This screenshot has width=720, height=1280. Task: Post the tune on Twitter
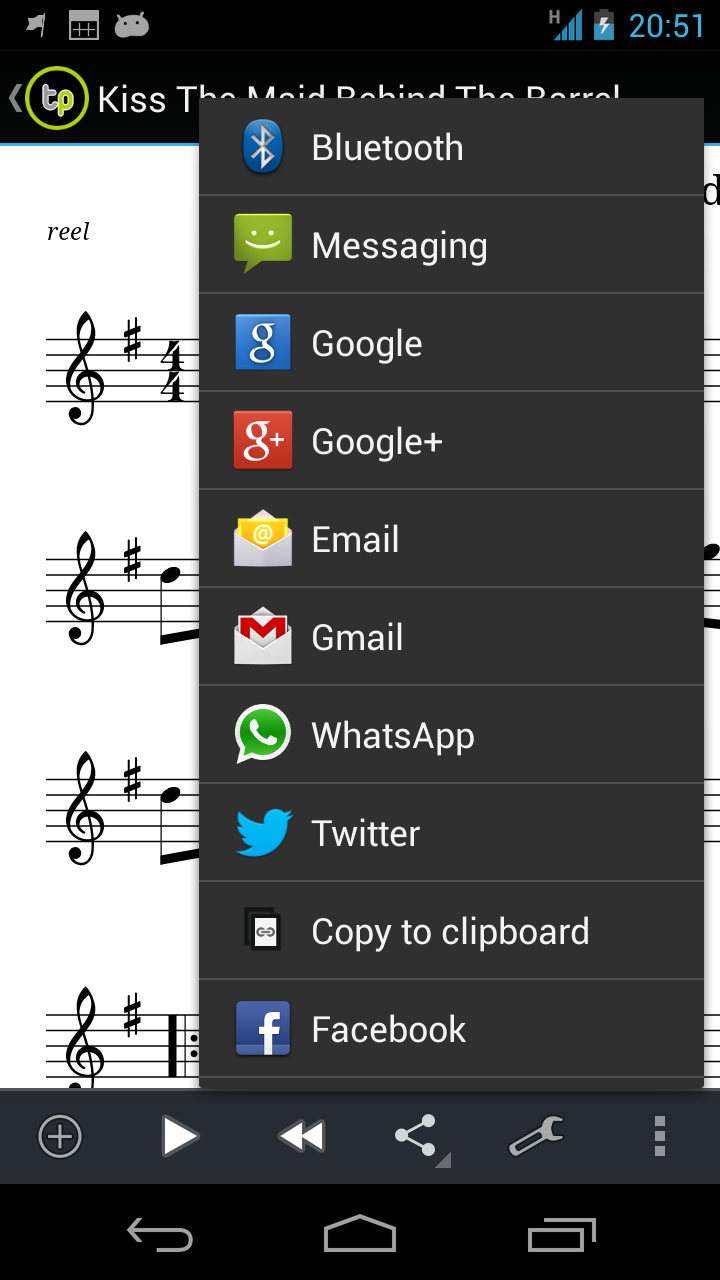[x=450, y=834]
